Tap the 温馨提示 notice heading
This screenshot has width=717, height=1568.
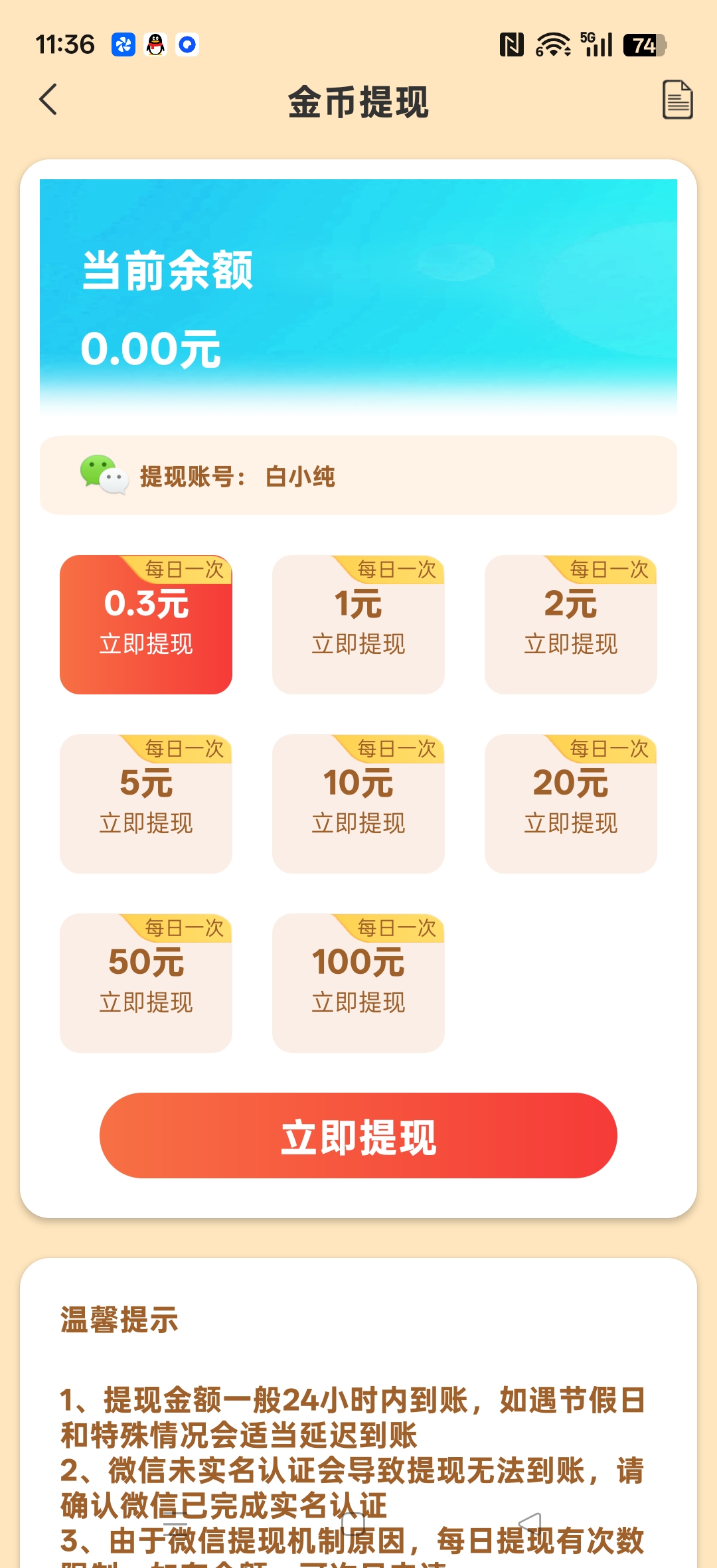118,1316
